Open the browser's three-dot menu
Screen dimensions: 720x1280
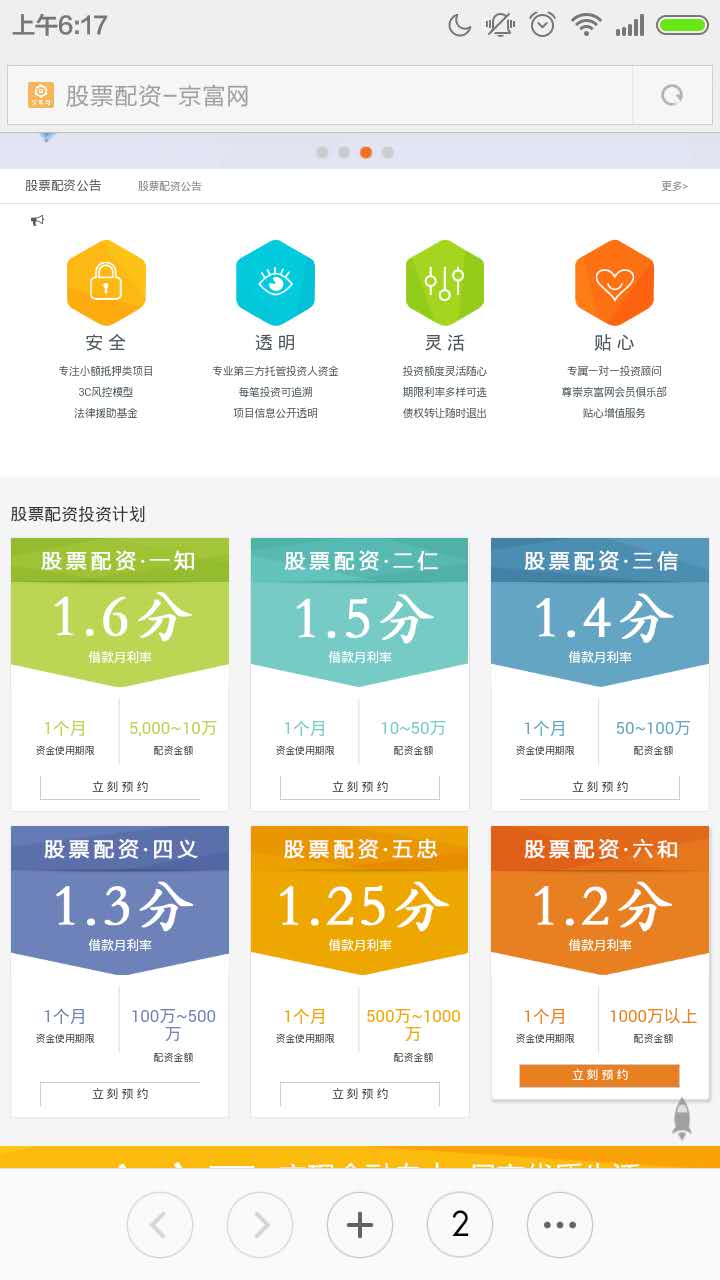[x=560, y=1225]
